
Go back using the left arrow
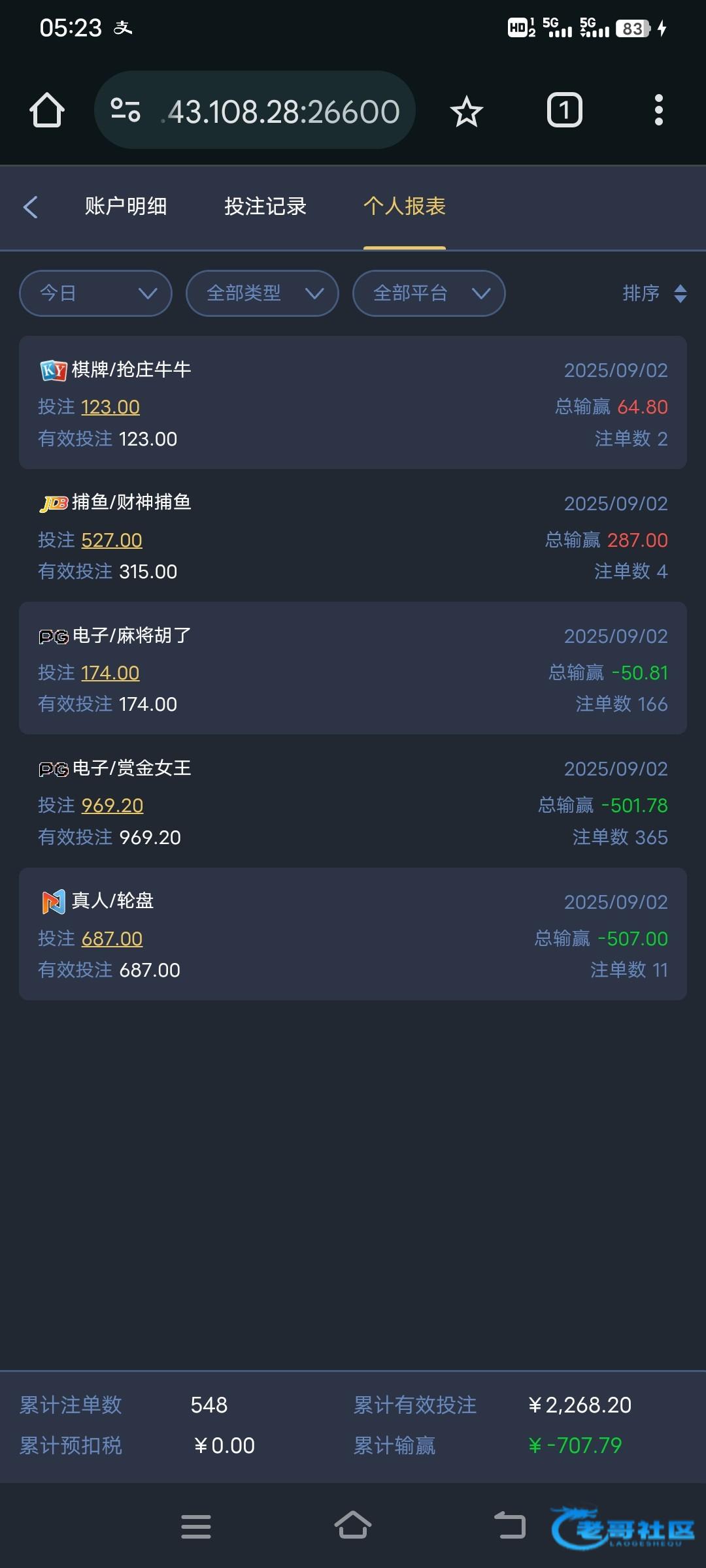pyautogui.click(x=30, y=207)
